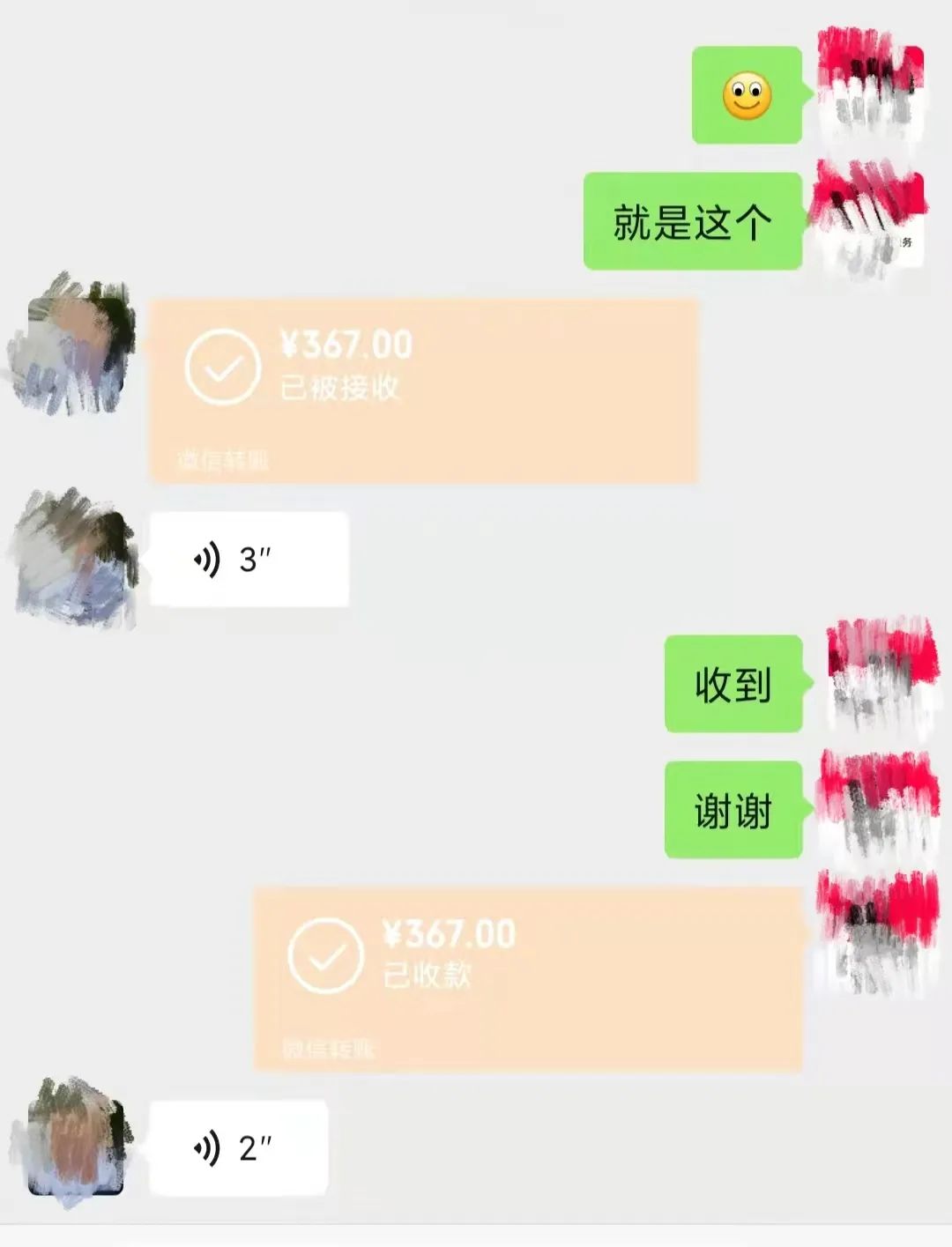The image size is (952, 1247).
Task: Open the avatar beside the 3″ voice message
Action: (x=77, y=559)
